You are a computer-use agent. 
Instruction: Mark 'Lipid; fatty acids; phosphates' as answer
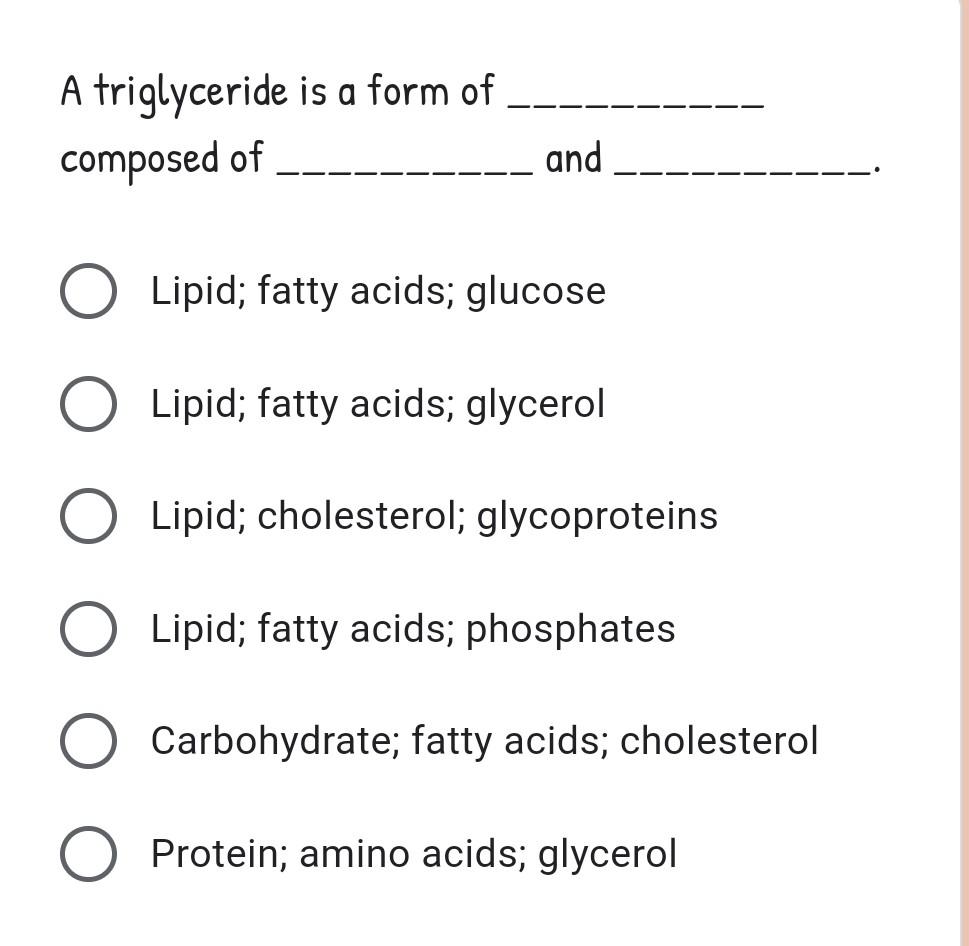coord(88,629)
